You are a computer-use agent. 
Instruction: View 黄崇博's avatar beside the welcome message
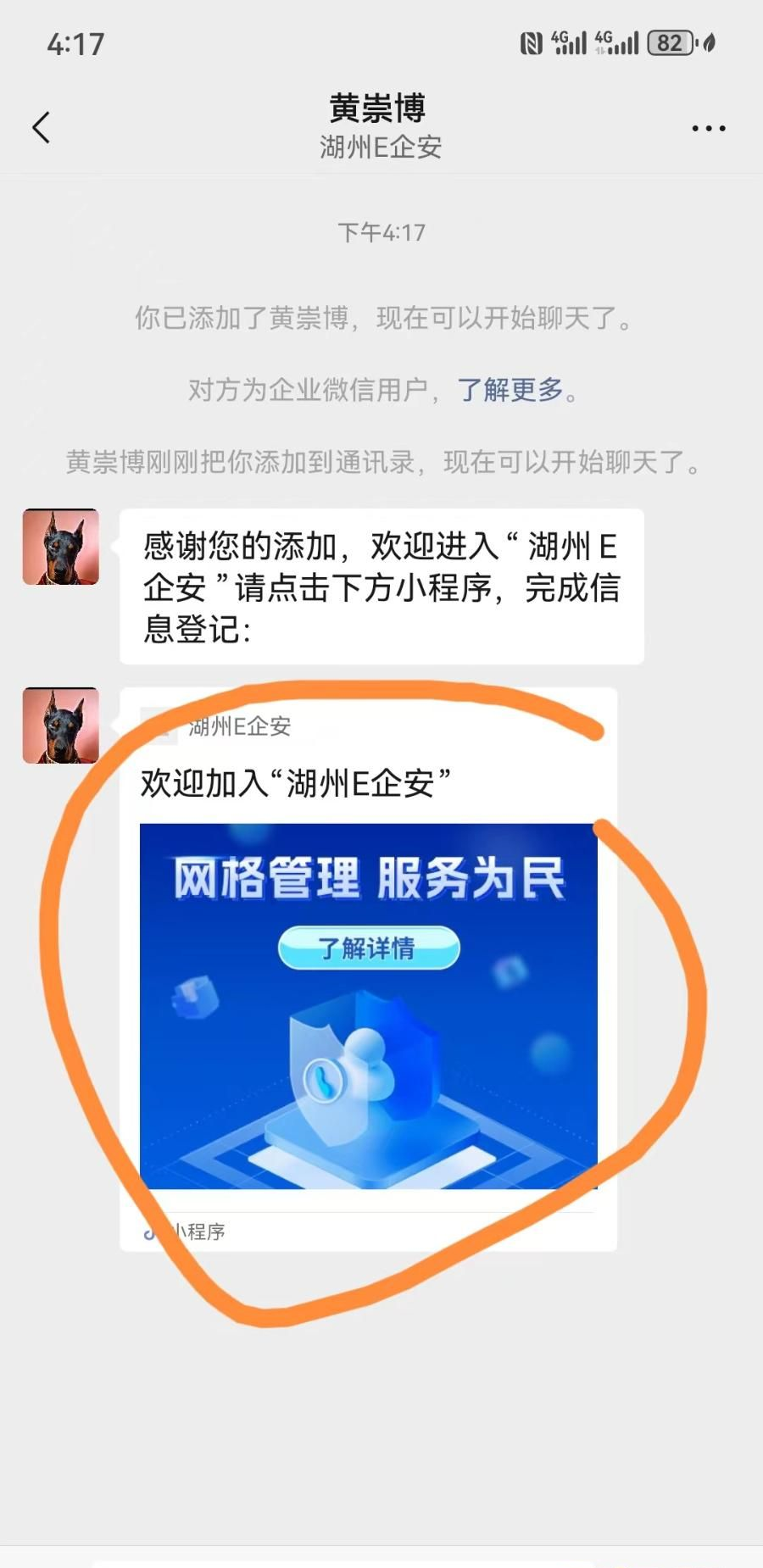click(x=61, y=547)
